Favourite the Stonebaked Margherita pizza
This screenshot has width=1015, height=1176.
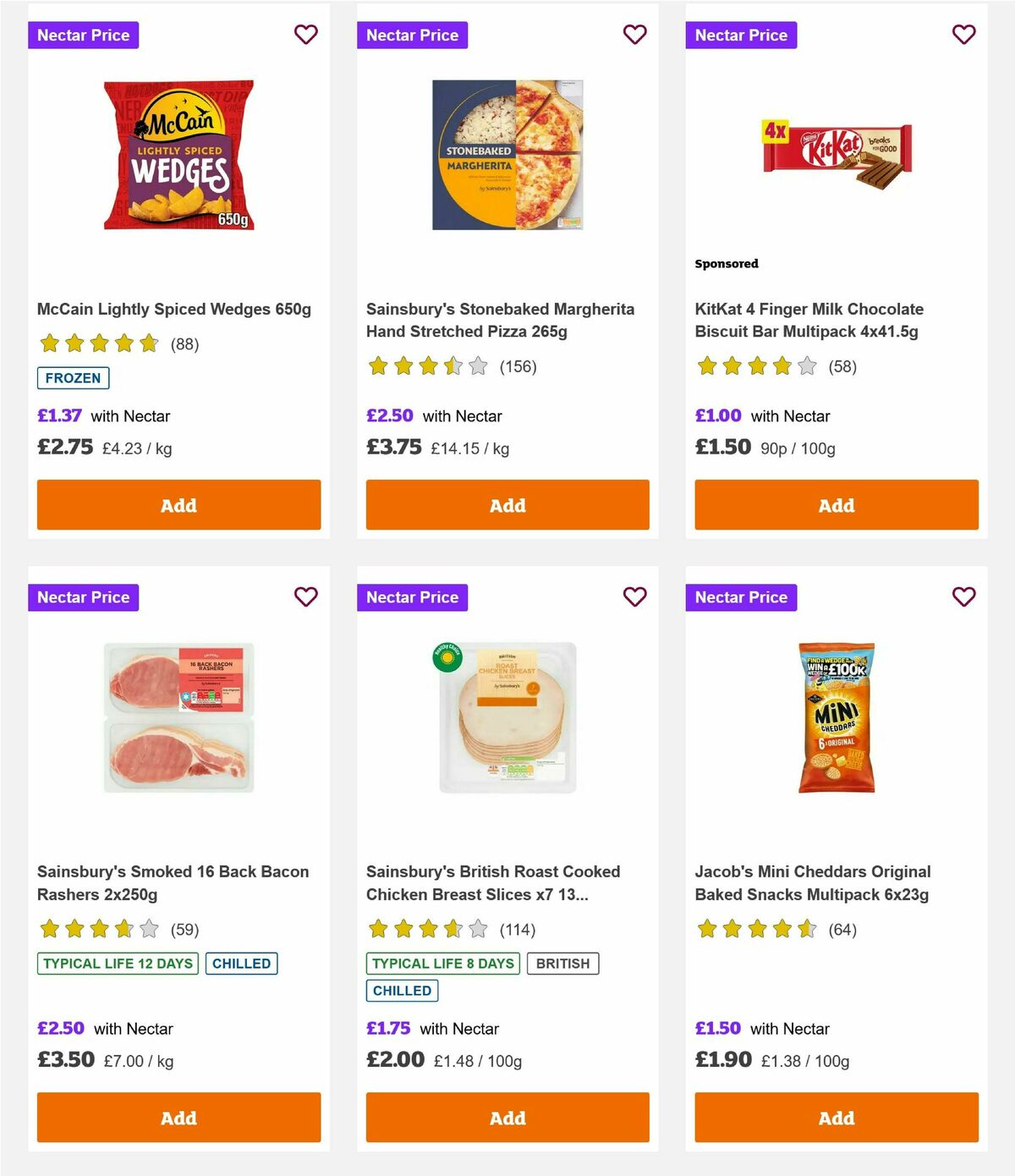coord(634,35)
